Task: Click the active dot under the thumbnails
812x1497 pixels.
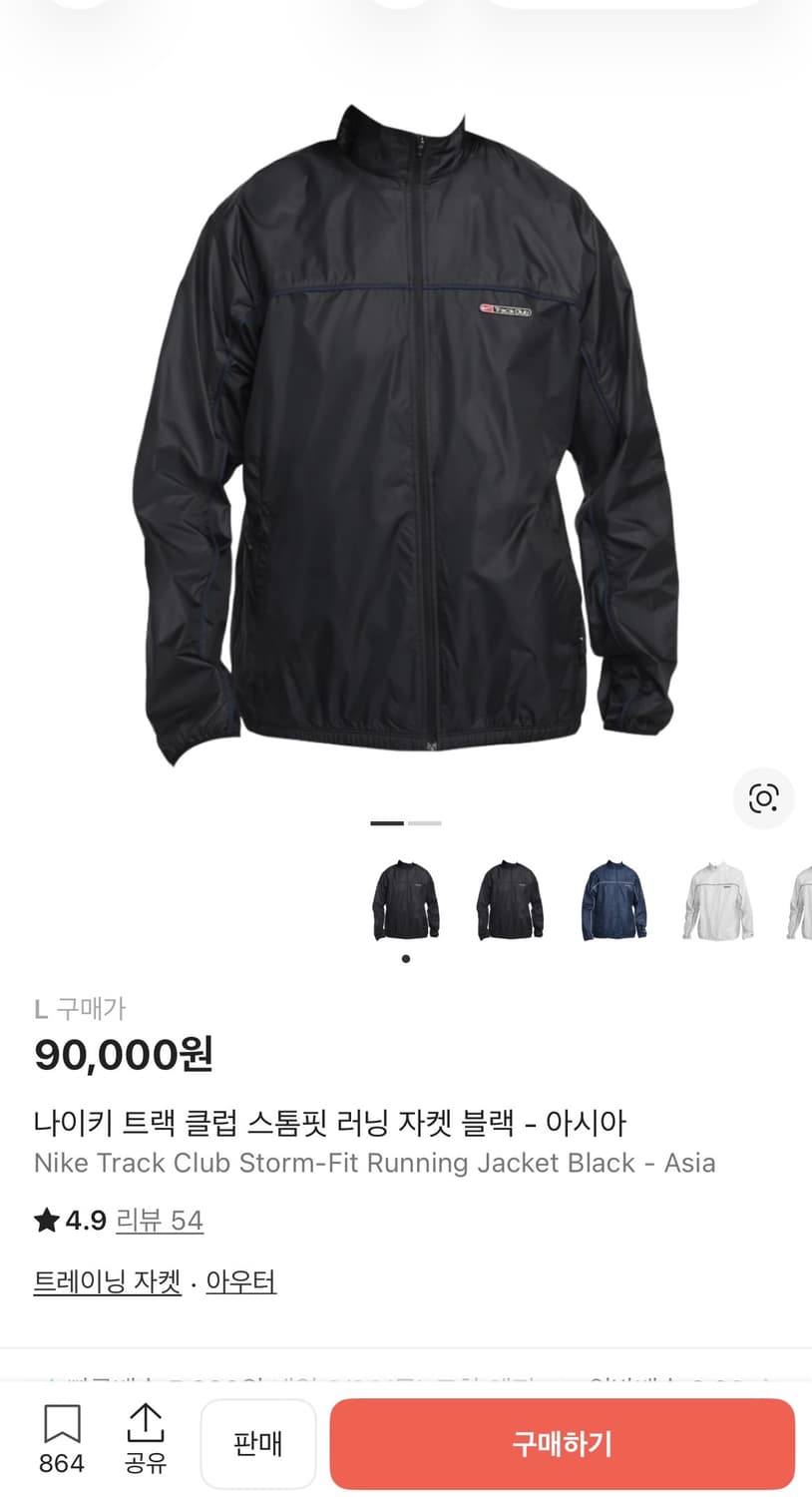Action: (406, 957)
